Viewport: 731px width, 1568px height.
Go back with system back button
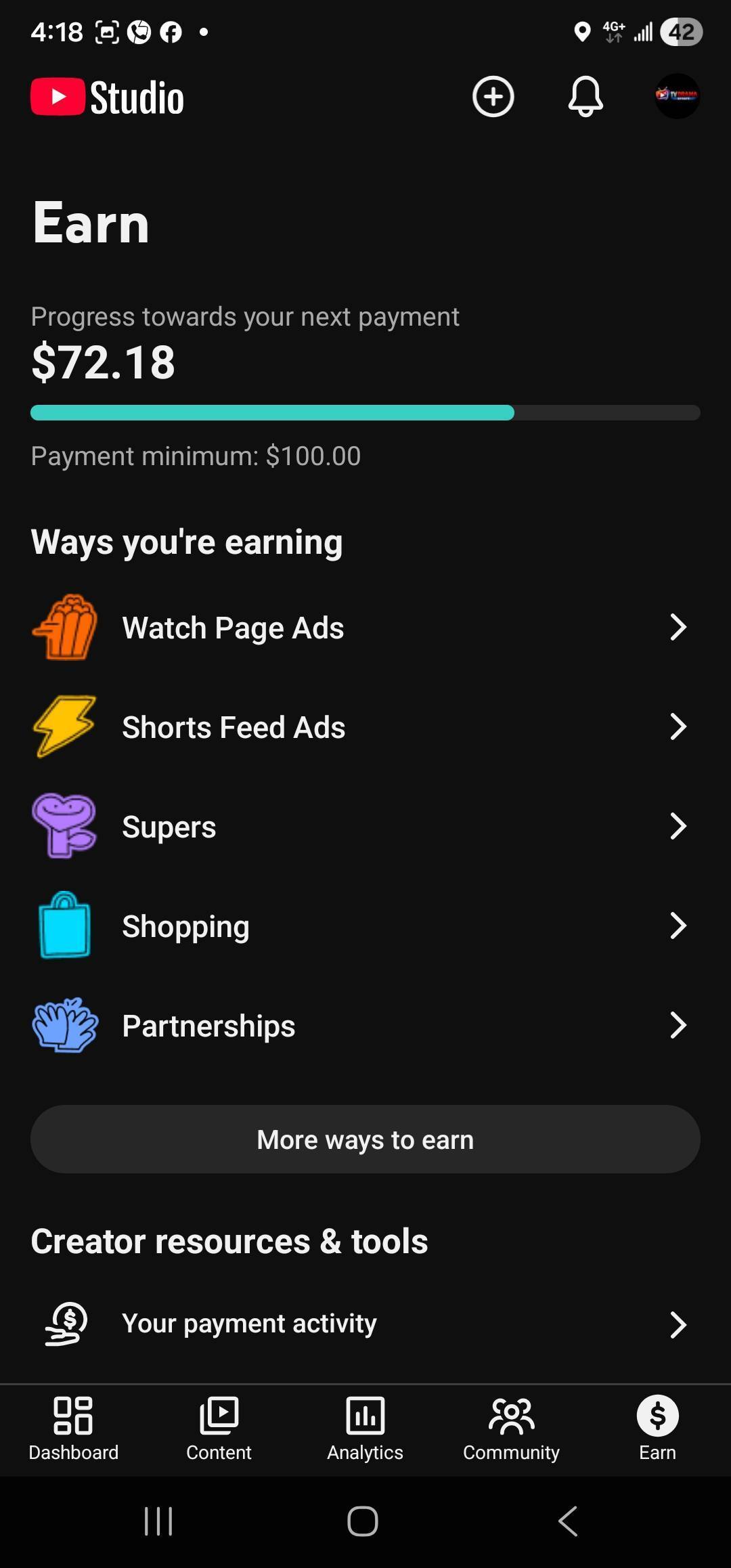pos(568,1521)
